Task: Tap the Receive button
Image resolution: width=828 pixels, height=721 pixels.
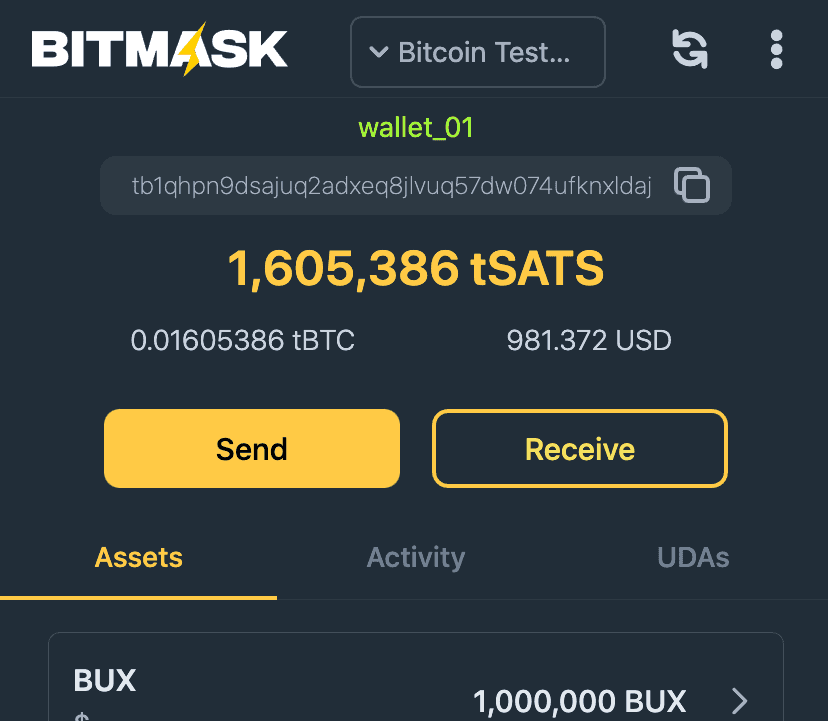Action: pos(579,449)
